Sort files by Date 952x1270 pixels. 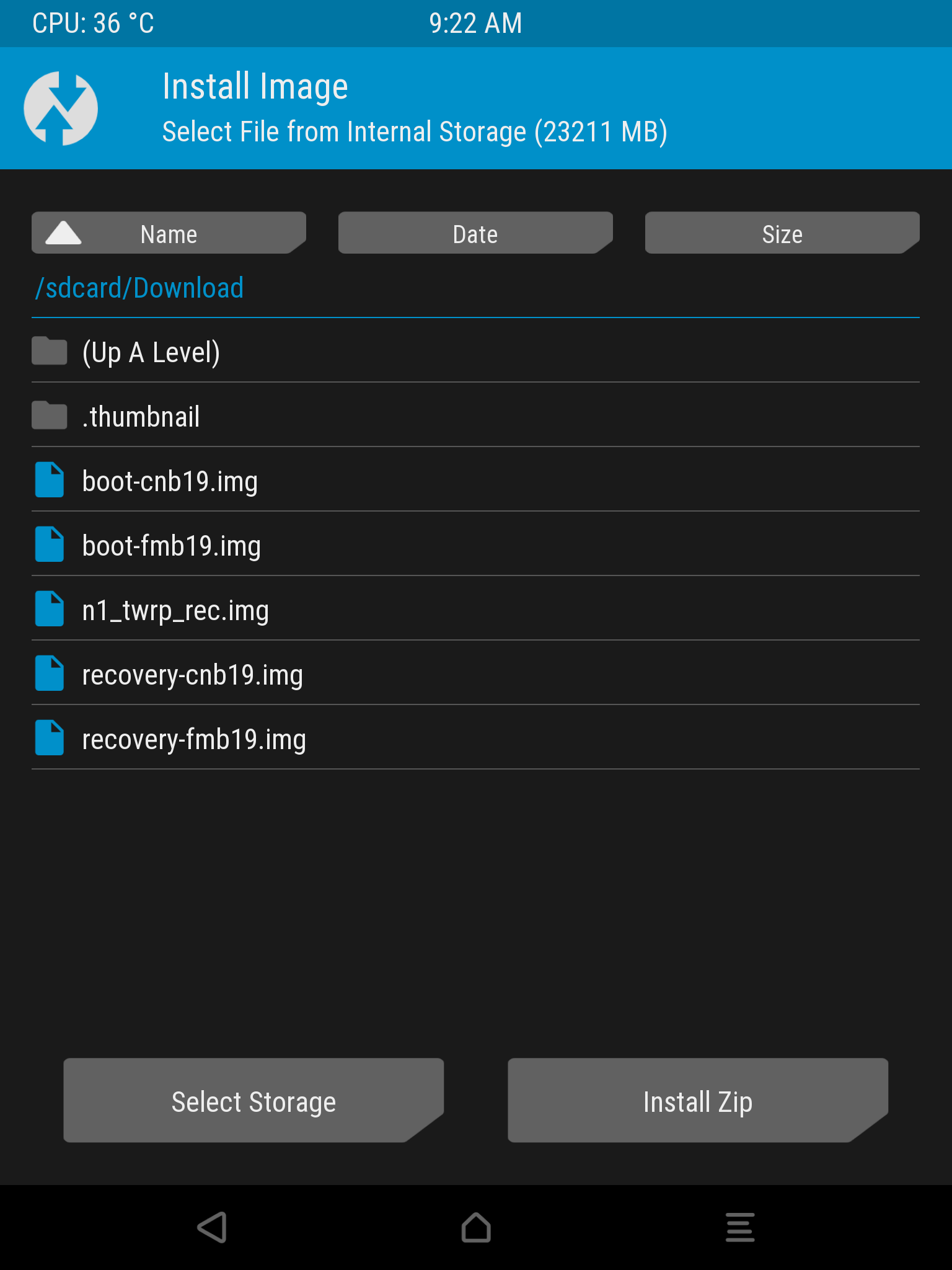475,234
